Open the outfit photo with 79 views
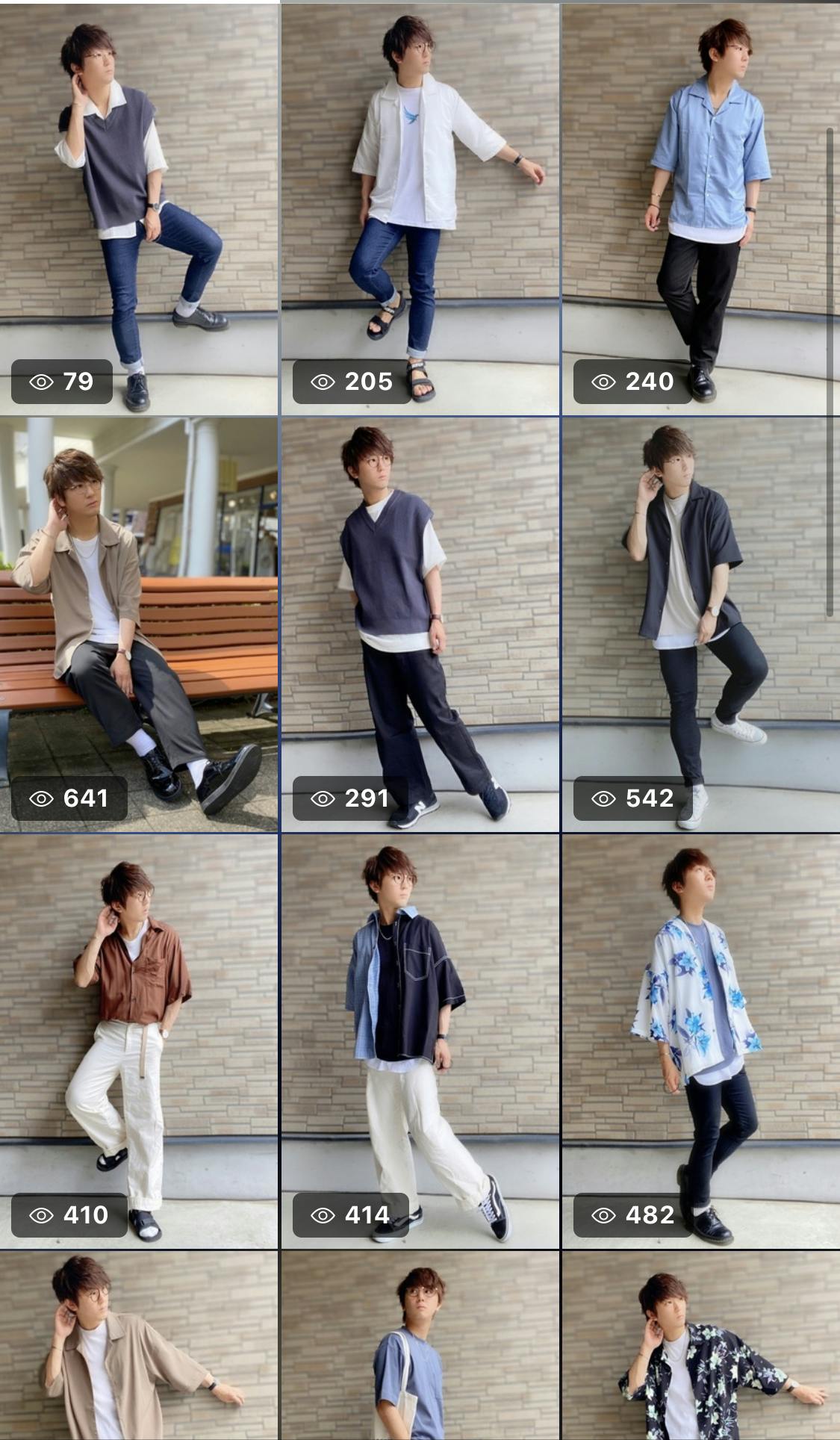The width and height of the screenshot is (840, 1440). point(139,209)
